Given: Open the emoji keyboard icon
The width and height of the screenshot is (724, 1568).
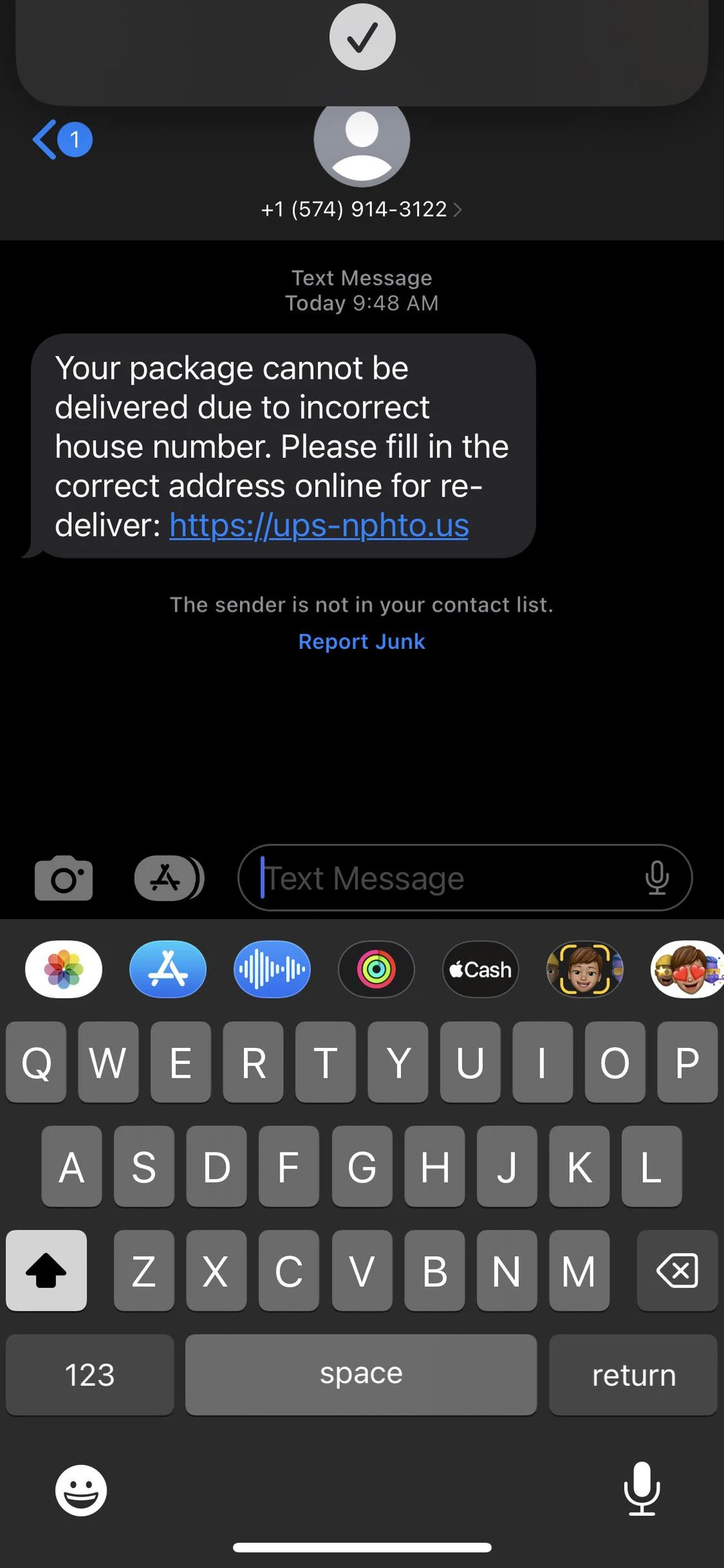Looking at the screenshot, I should (81, 1490).
